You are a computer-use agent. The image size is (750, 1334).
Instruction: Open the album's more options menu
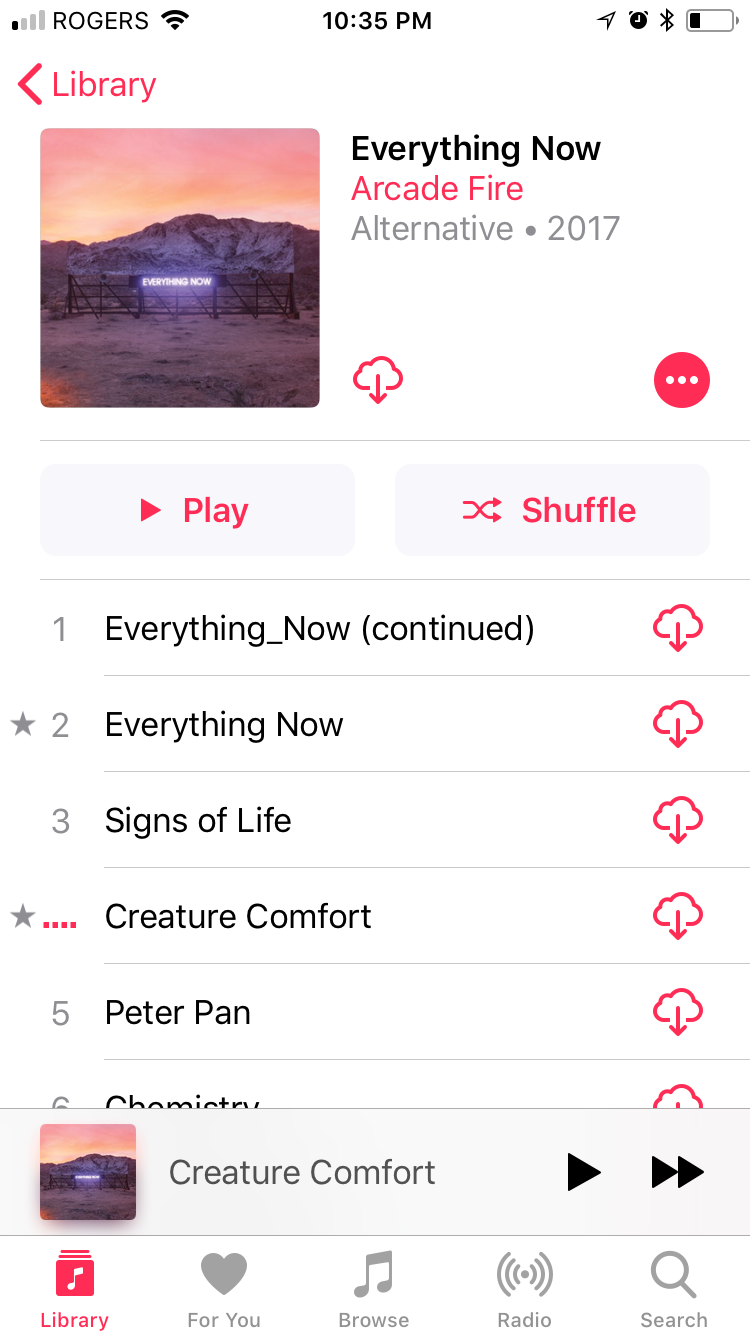coord(681,380)
